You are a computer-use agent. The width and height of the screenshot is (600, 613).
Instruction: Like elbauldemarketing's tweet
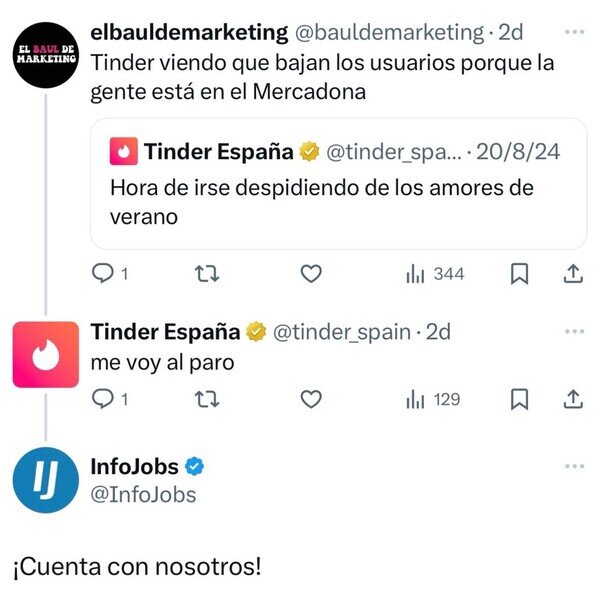point(311,274)
